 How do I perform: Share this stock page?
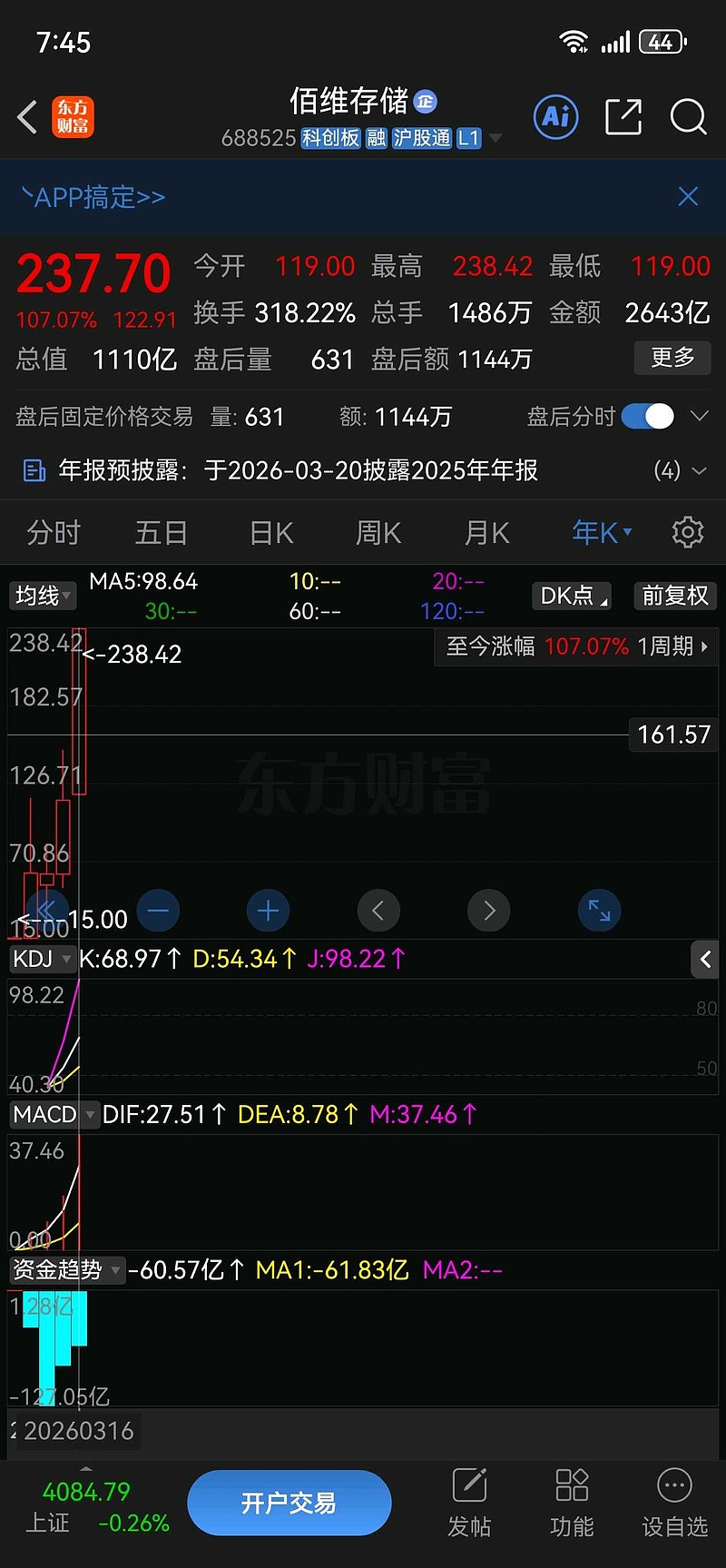point(623,117)
